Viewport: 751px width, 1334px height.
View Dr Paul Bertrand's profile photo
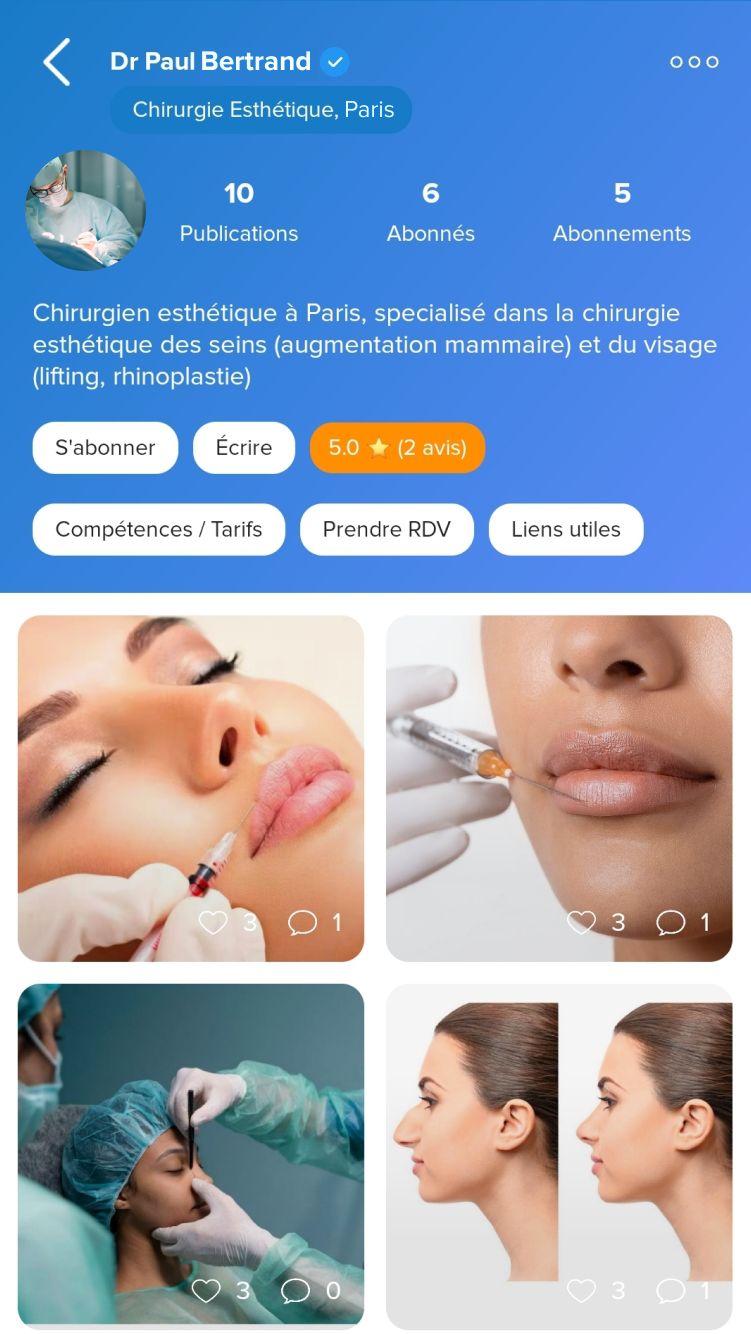coord(85,211)
